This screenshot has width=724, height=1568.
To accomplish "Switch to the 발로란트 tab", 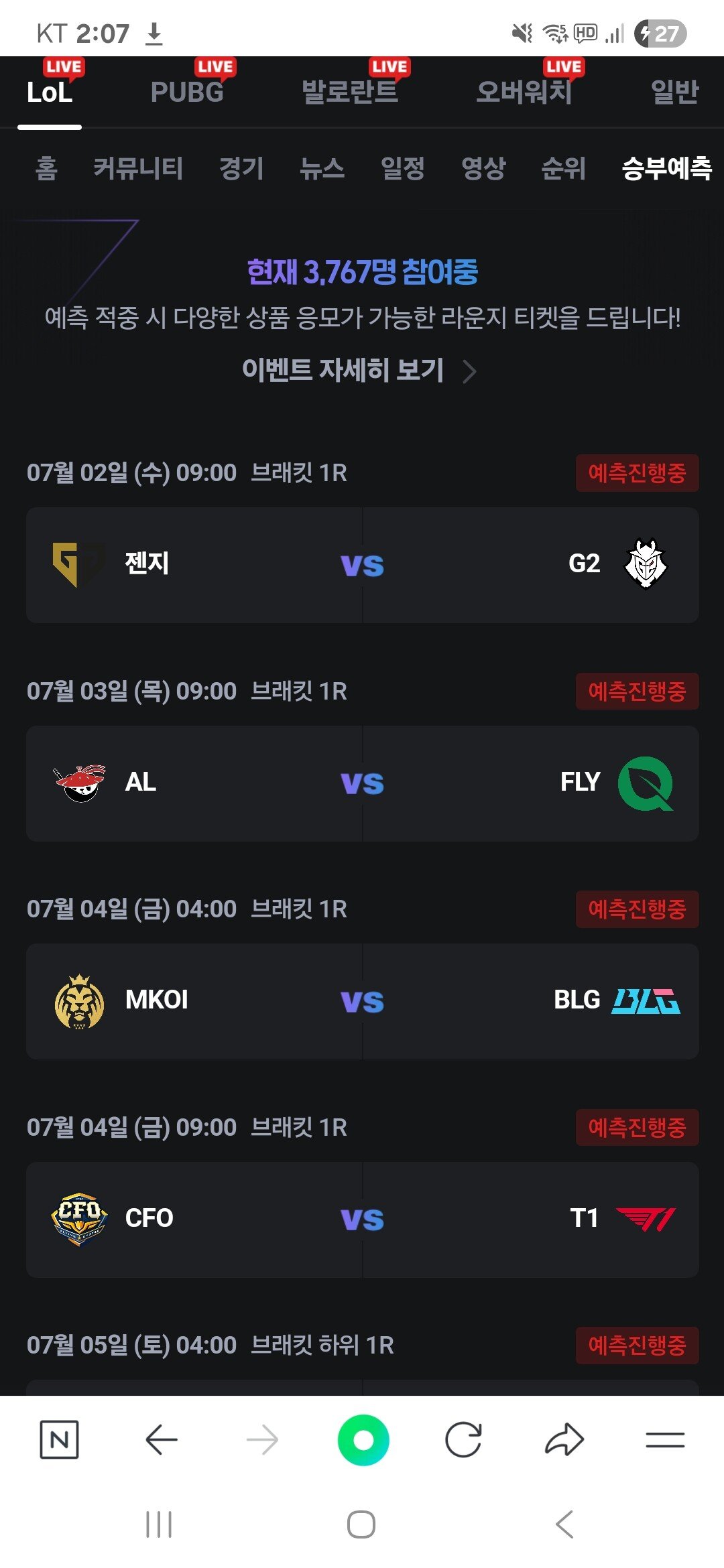I will click(x=349, y=92).
